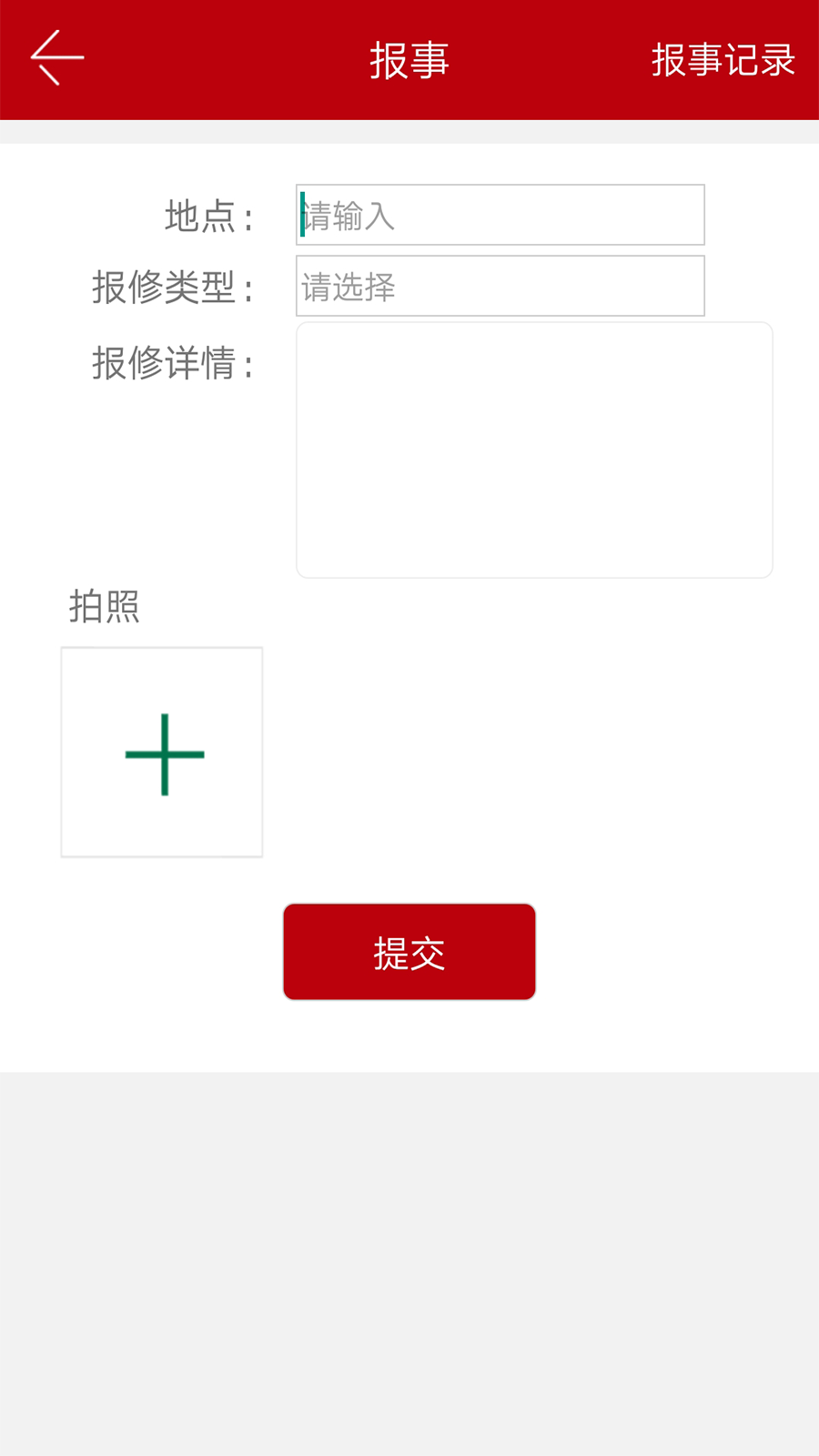Go back using the arrow icon

tap(57, 58)
